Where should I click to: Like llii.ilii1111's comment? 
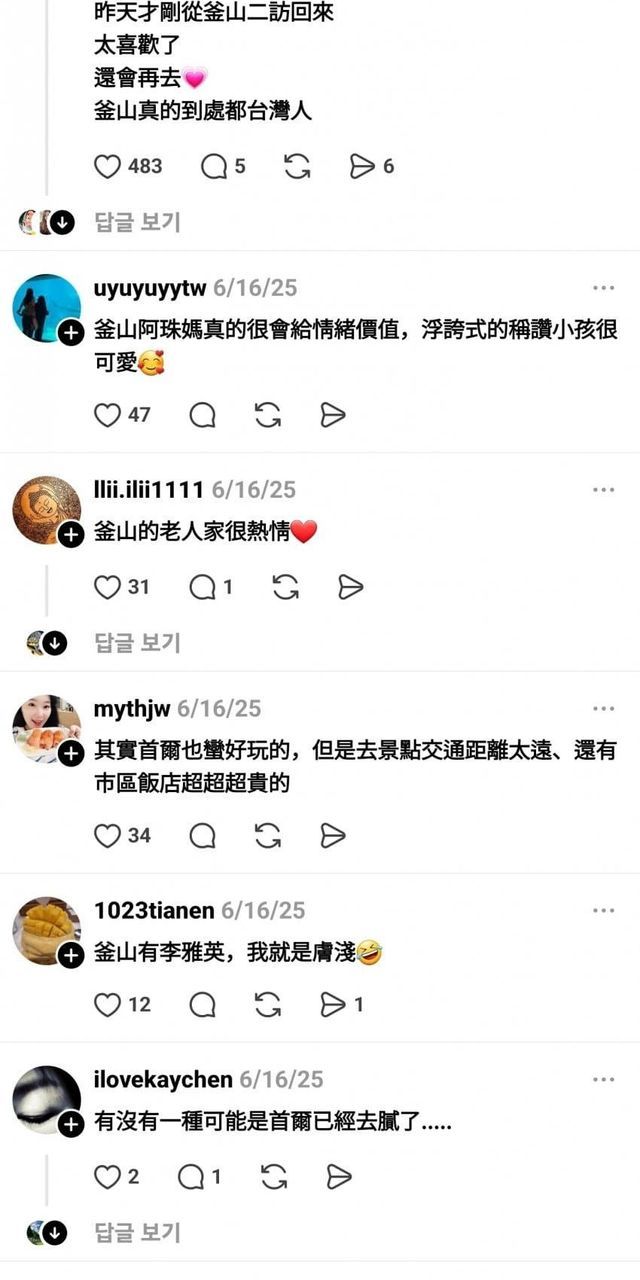point(107,587)
